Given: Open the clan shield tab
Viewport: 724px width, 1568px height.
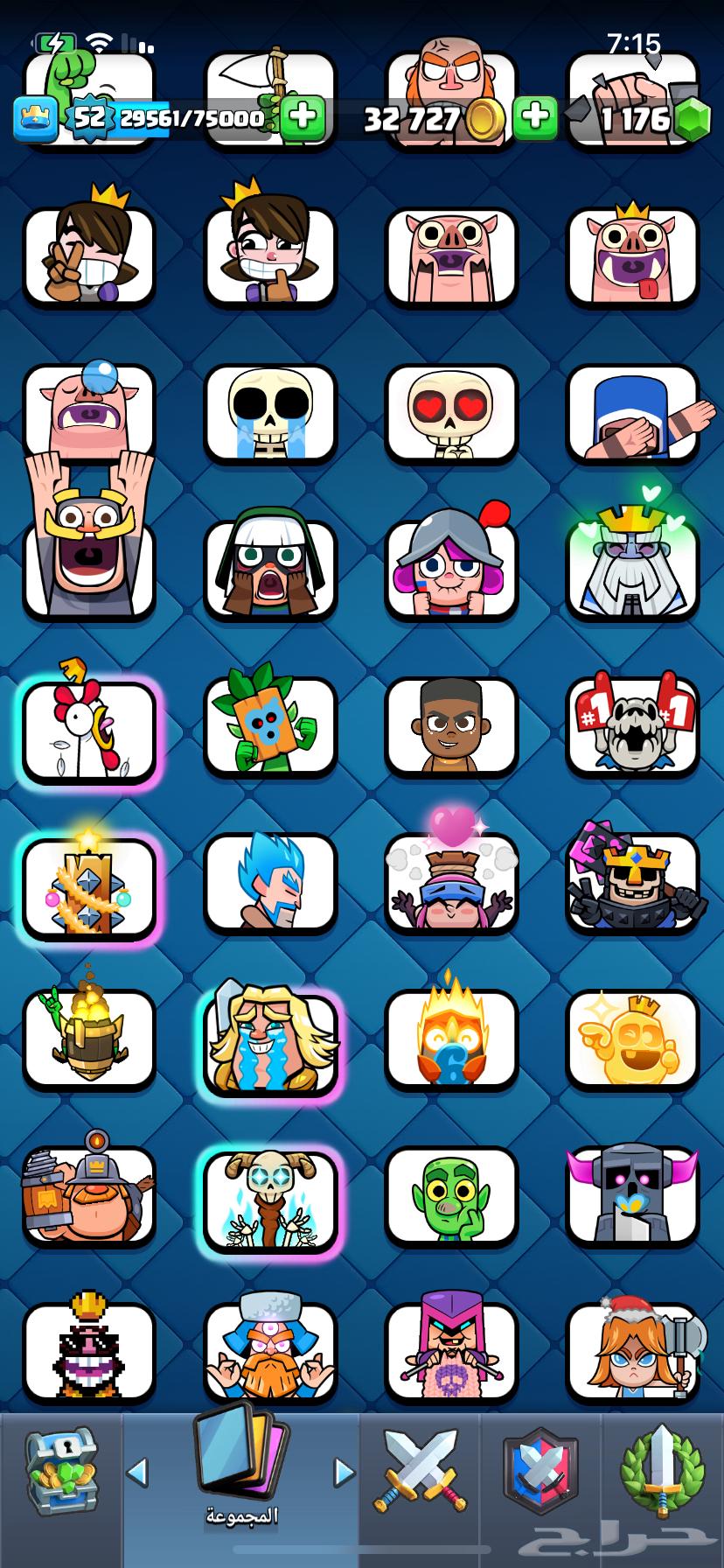Looking at the screenshot, I should point(540,1472).
